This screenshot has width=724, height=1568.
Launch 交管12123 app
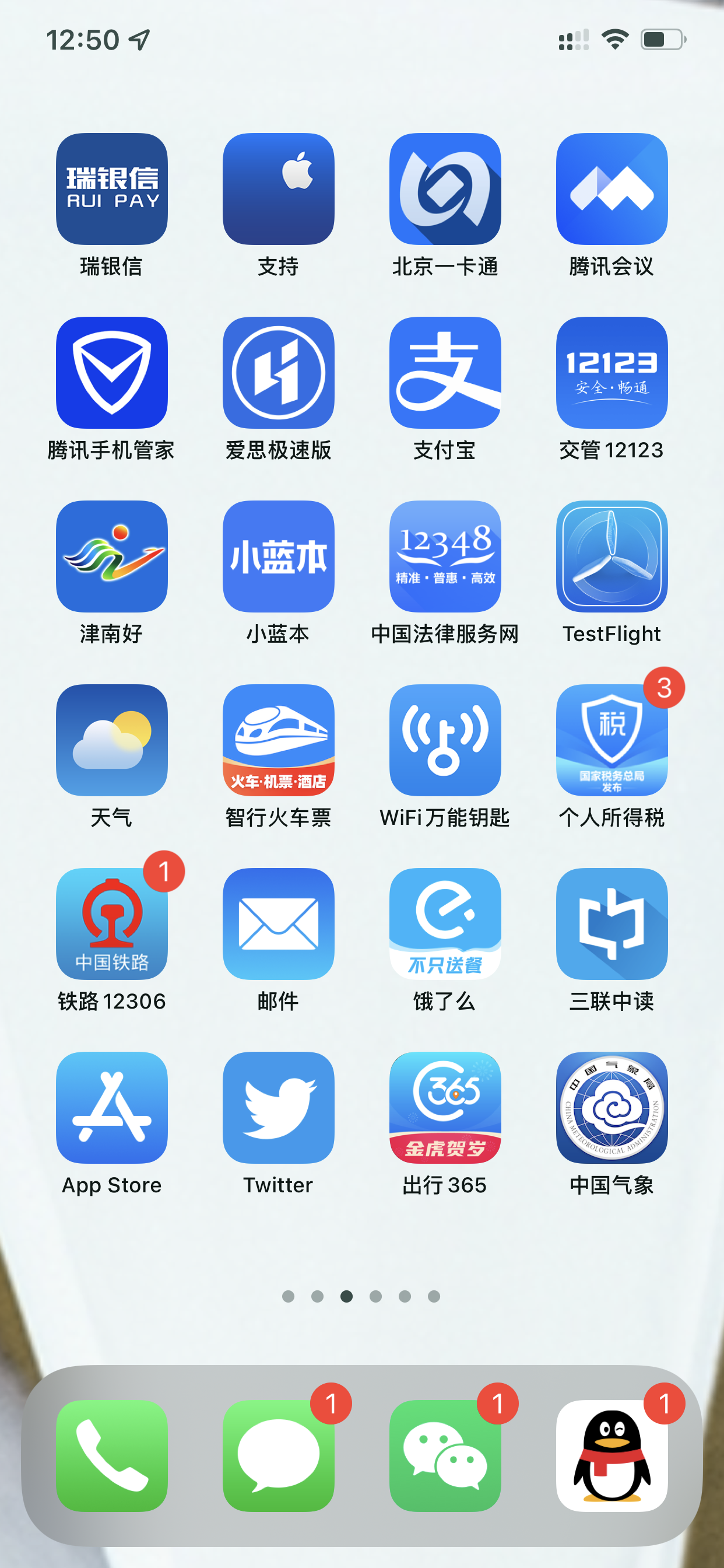(x=611, y=373)
